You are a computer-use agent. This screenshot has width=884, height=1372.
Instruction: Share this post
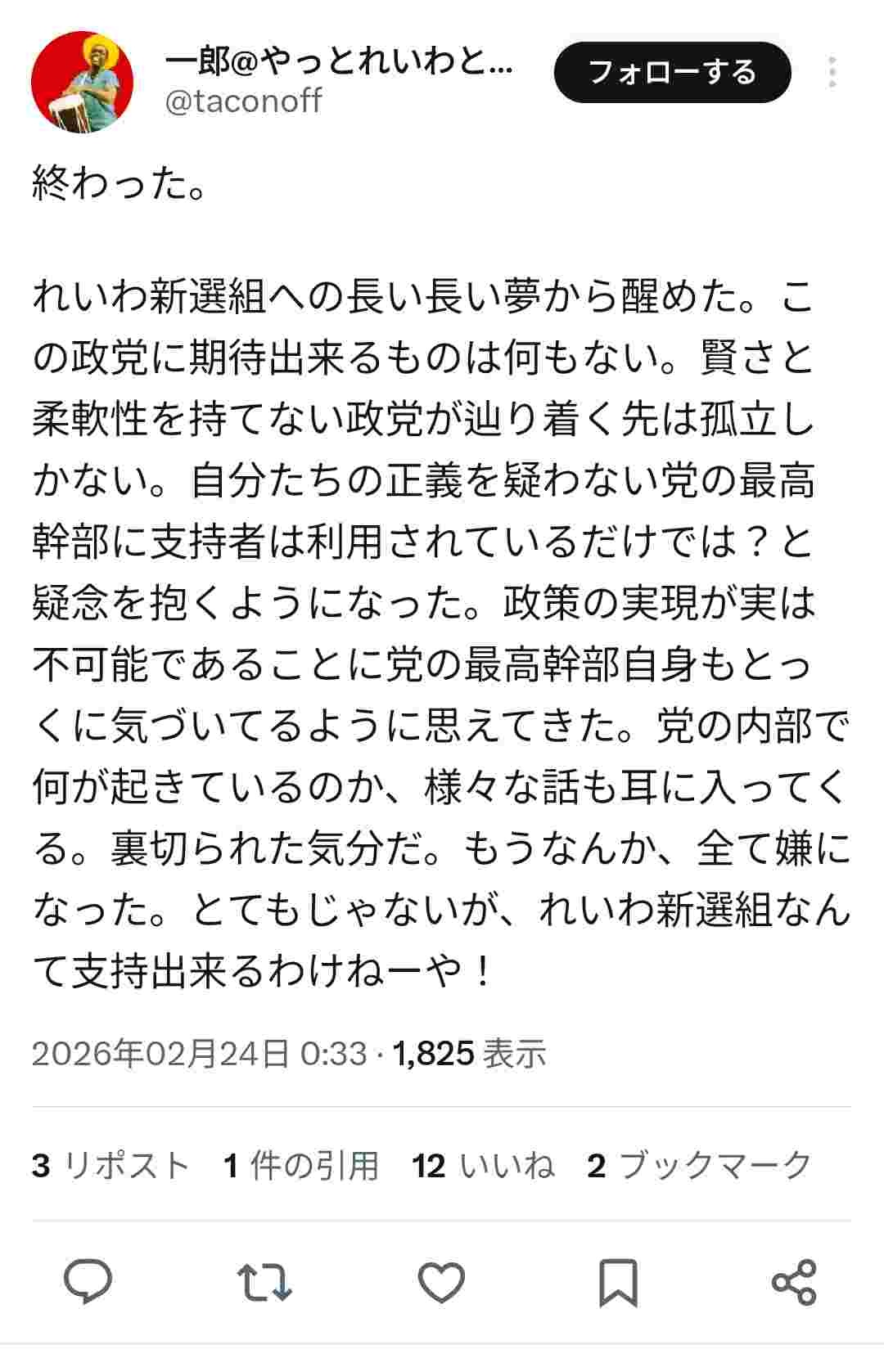pyautogui.click(x=794, y=1281)
